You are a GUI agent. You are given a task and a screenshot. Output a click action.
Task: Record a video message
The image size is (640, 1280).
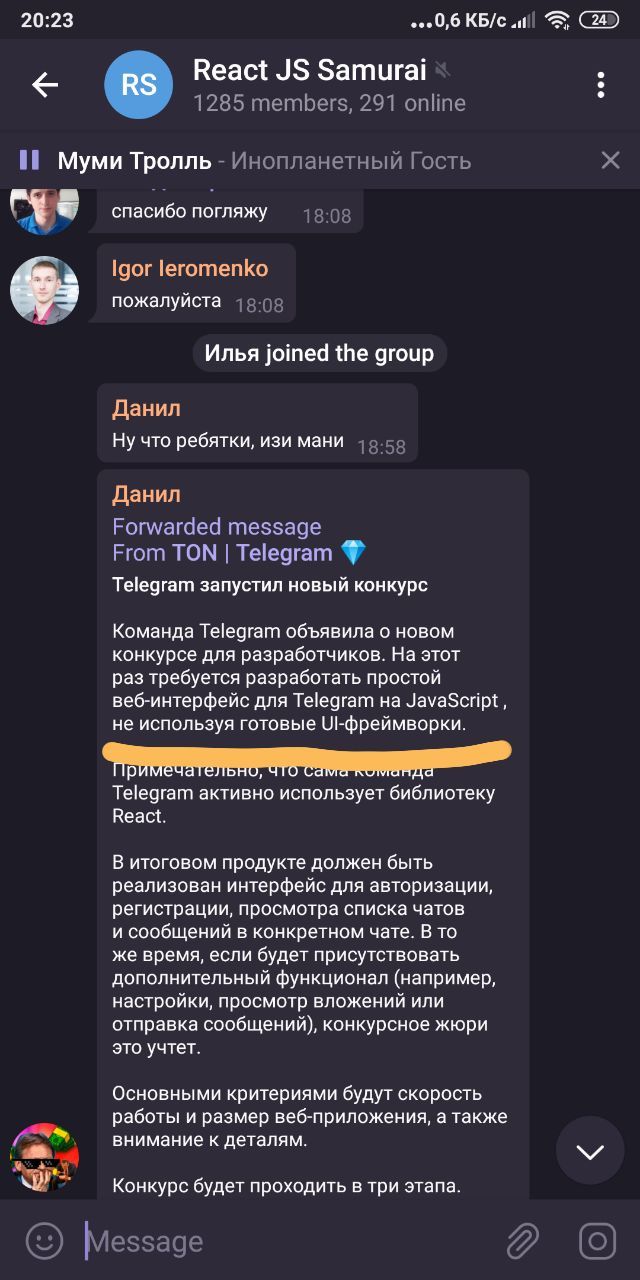597,1241
